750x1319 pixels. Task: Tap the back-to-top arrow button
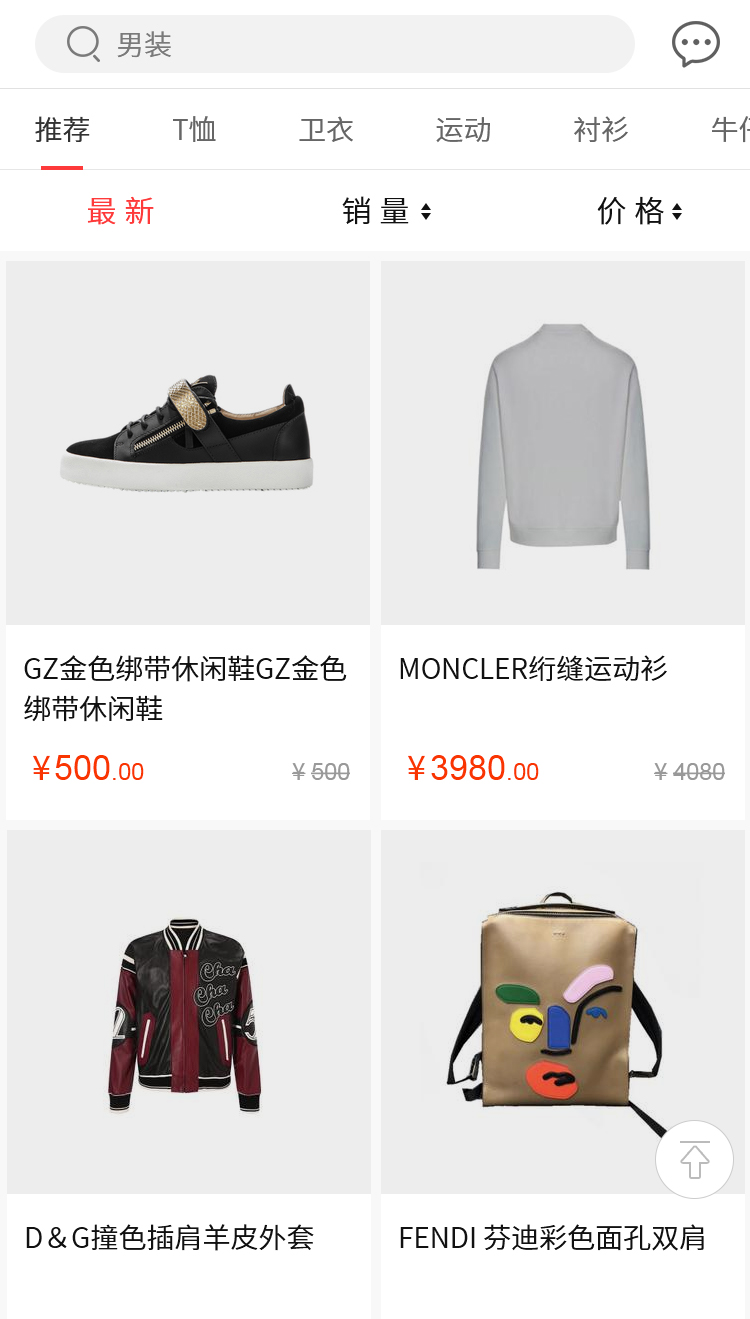pos(694,1160)
